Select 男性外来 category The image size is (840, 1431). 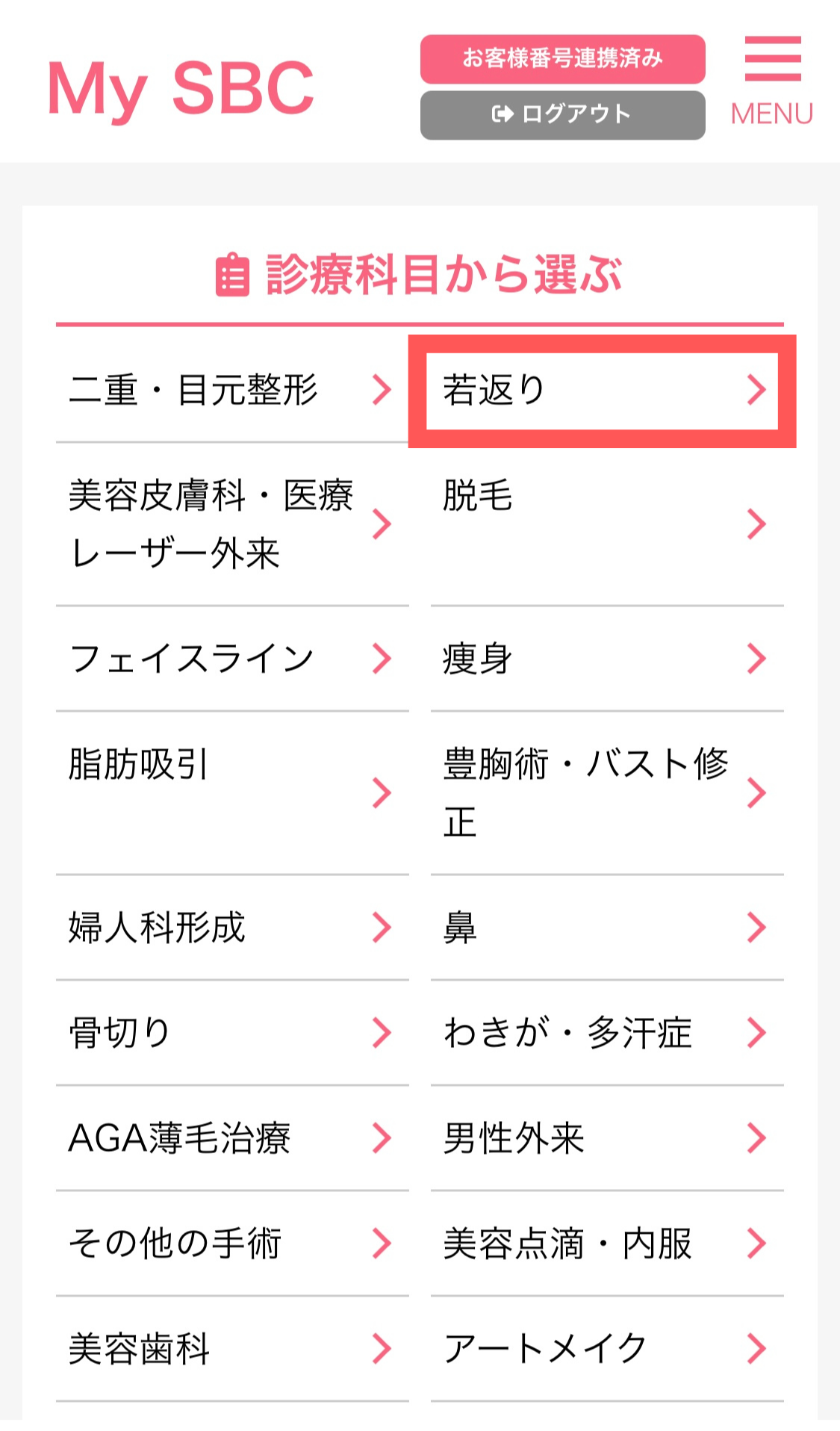(x=606, y=1138)
